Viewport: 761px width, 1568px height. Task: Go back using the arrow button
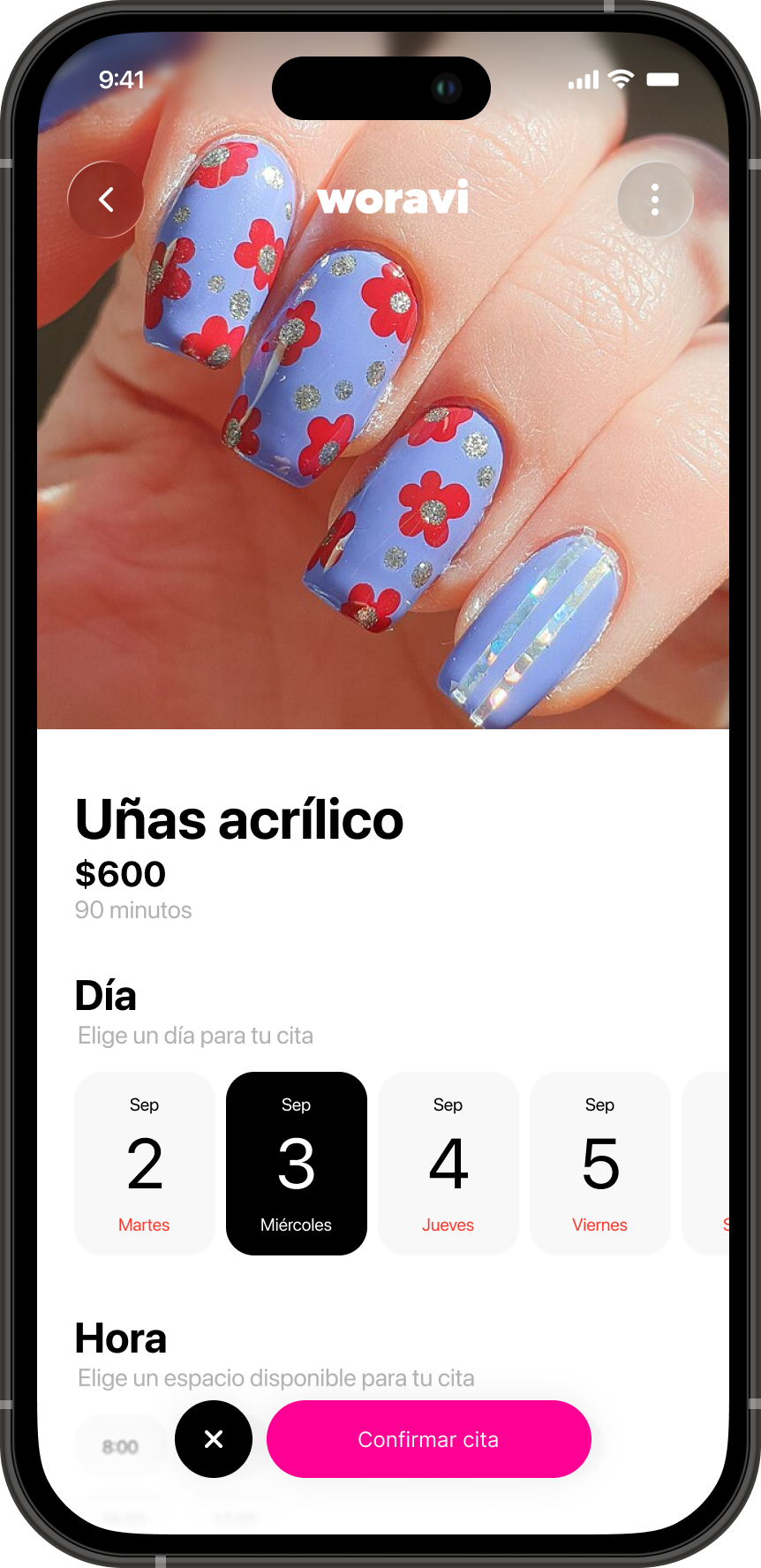click(x=106, y=200)
